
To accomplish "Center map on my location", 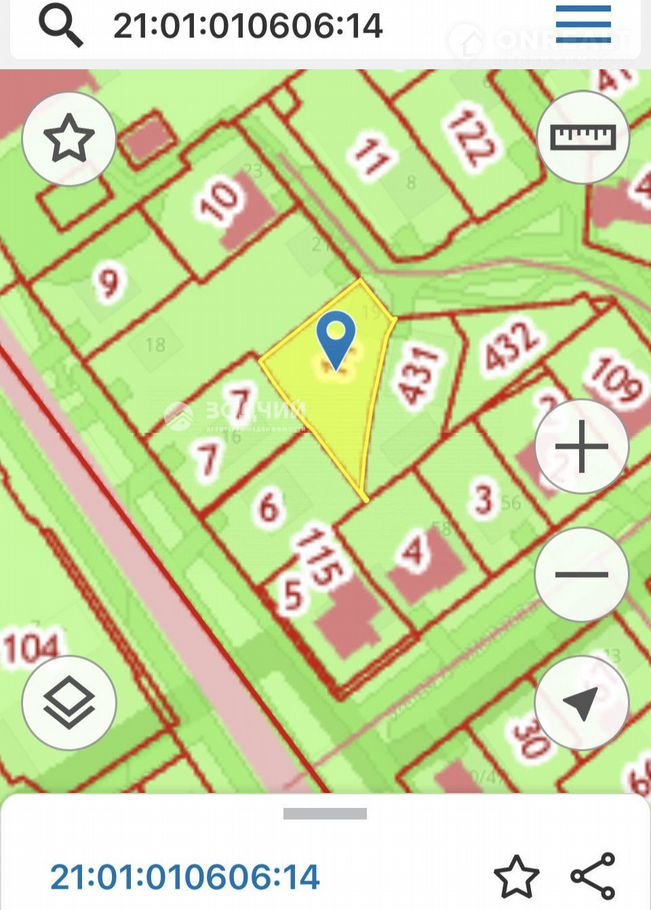I will 582,703.
